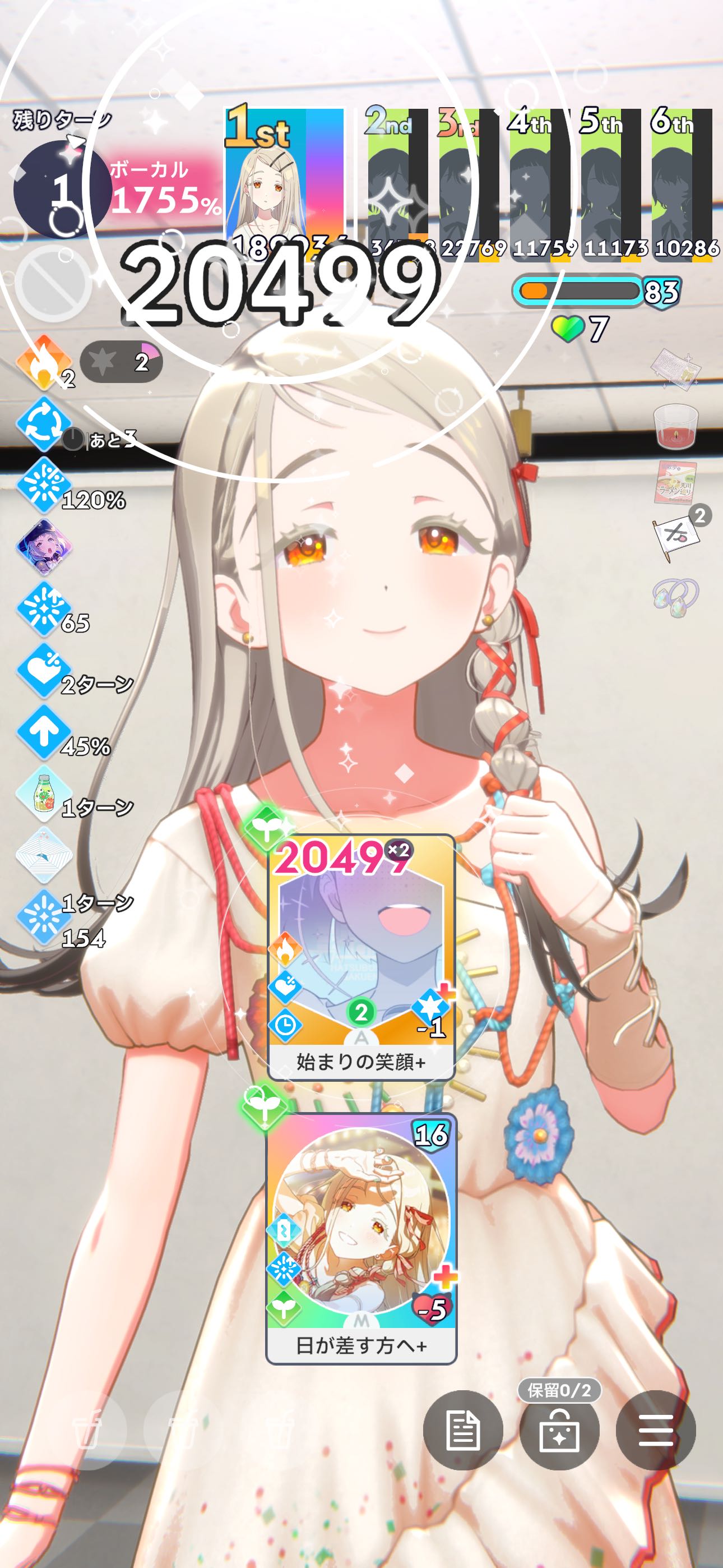Open the log document button
Image resolution: width=723 pixels, height=1568 pixels.
coord(463,1430)
